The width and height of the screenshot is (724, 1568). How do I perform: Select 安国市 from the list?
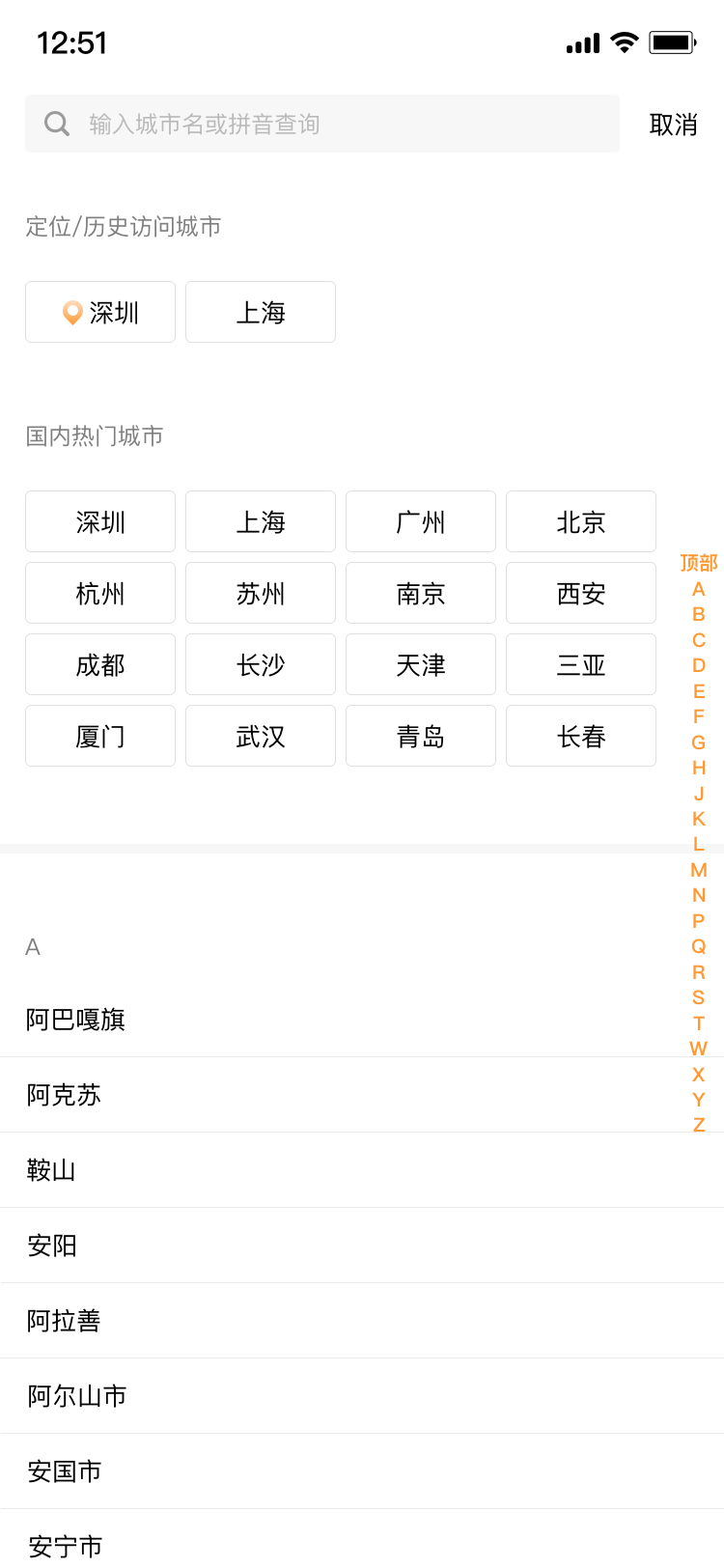click(x=65, y=1471)
